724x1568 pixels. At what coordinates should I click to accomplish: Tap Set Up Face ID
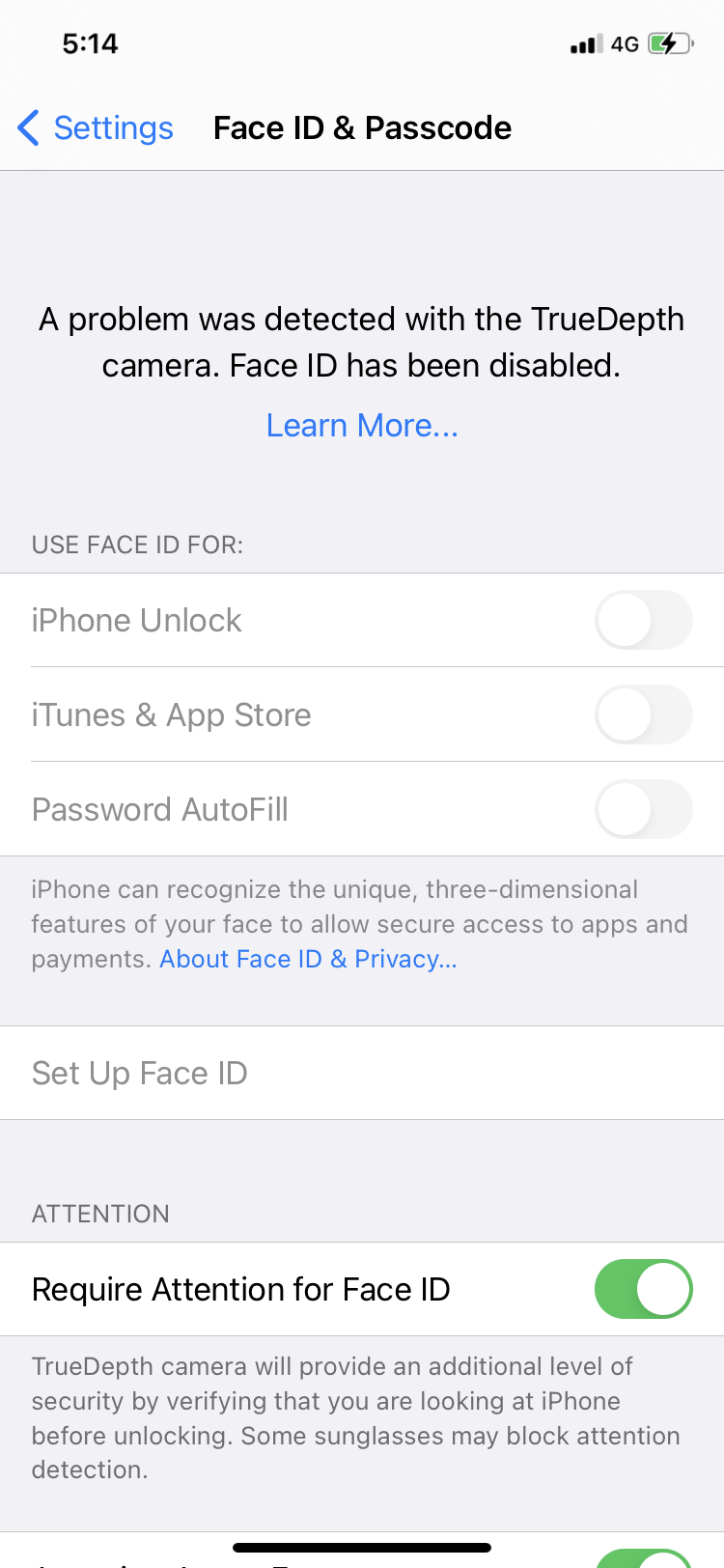click(362, 1073)
